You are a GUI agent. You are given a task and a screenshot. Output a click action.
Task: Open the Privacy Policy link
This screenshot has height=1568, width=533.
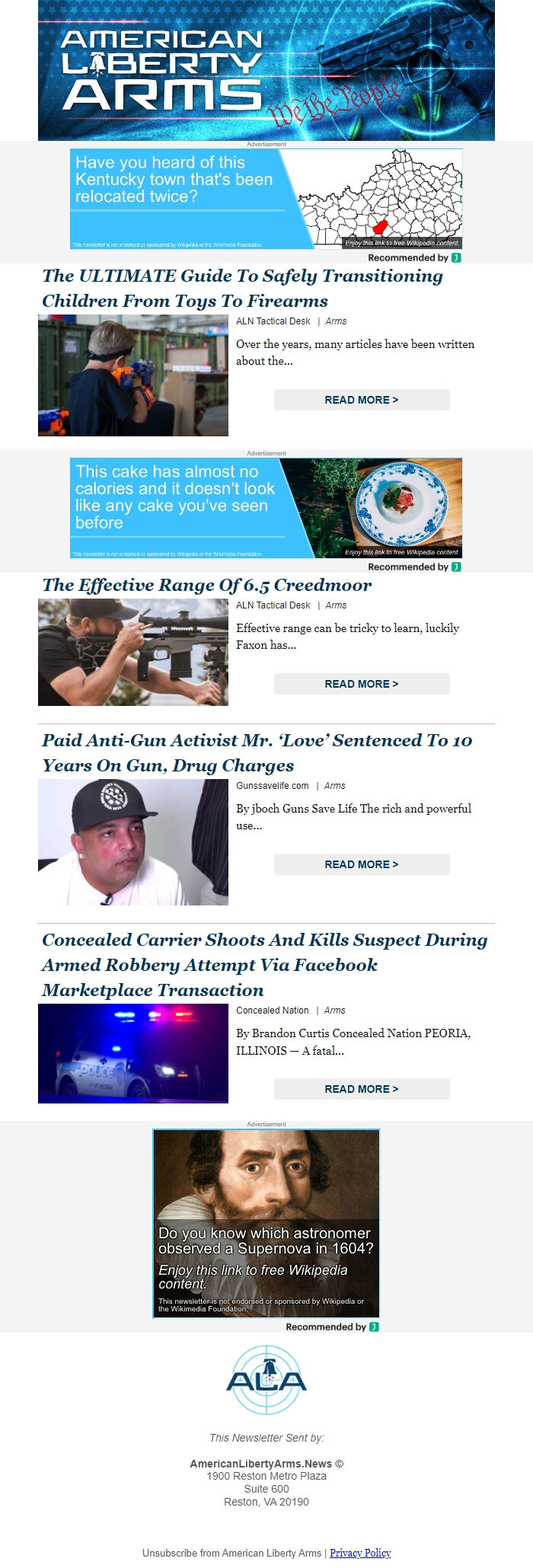coord(360,1553)
